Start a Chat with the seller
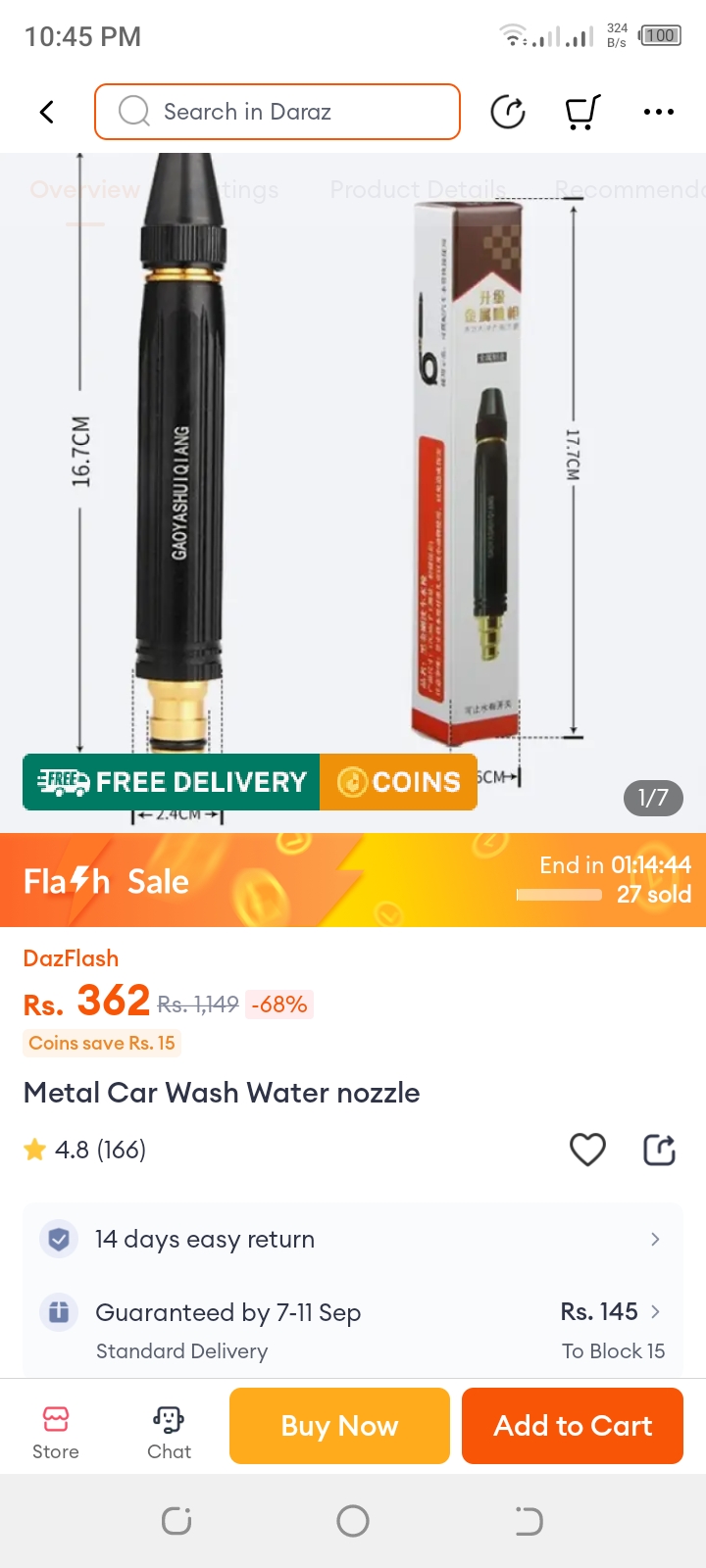 (169, 1432)
